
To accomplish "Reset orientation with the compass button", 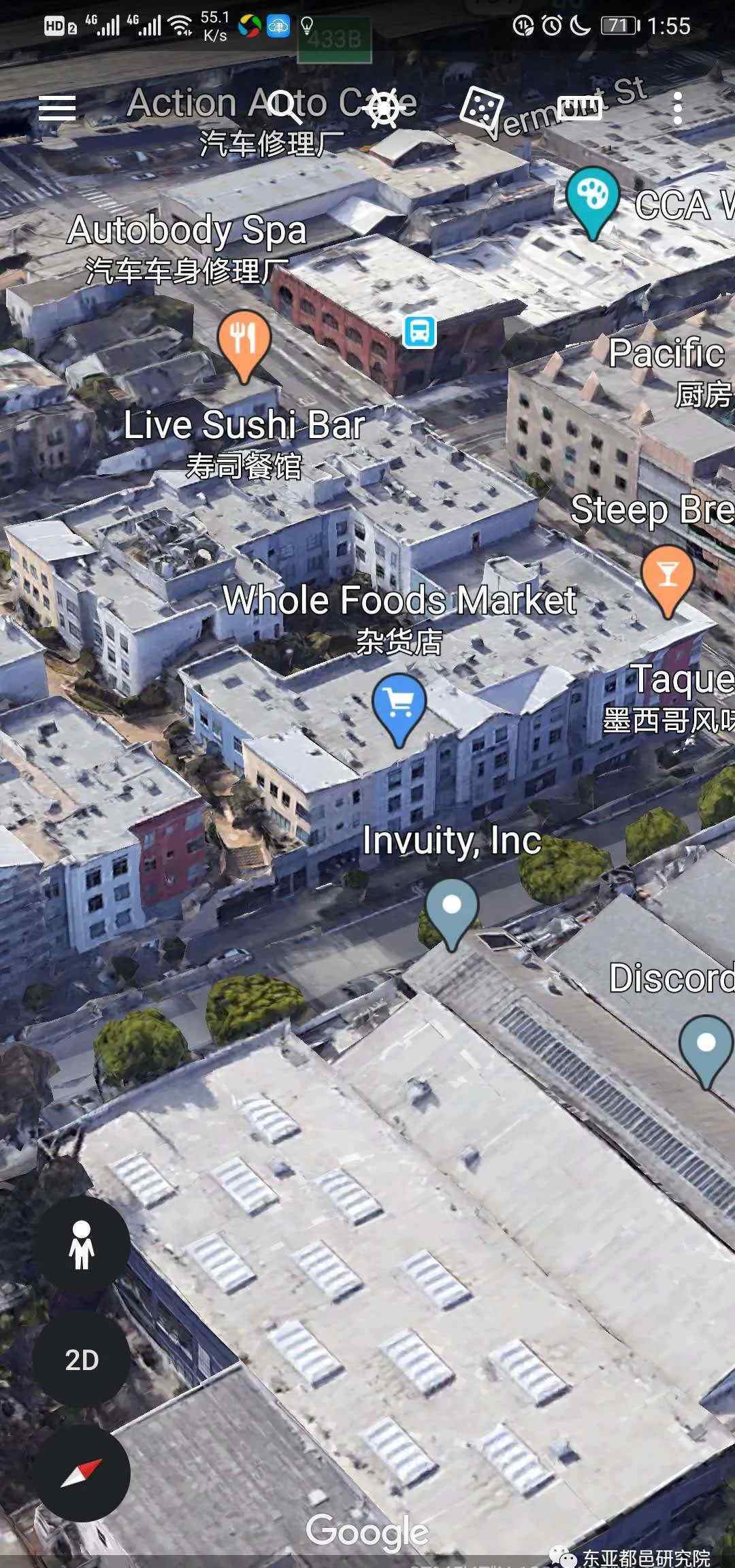I will tap(82, 1473).
